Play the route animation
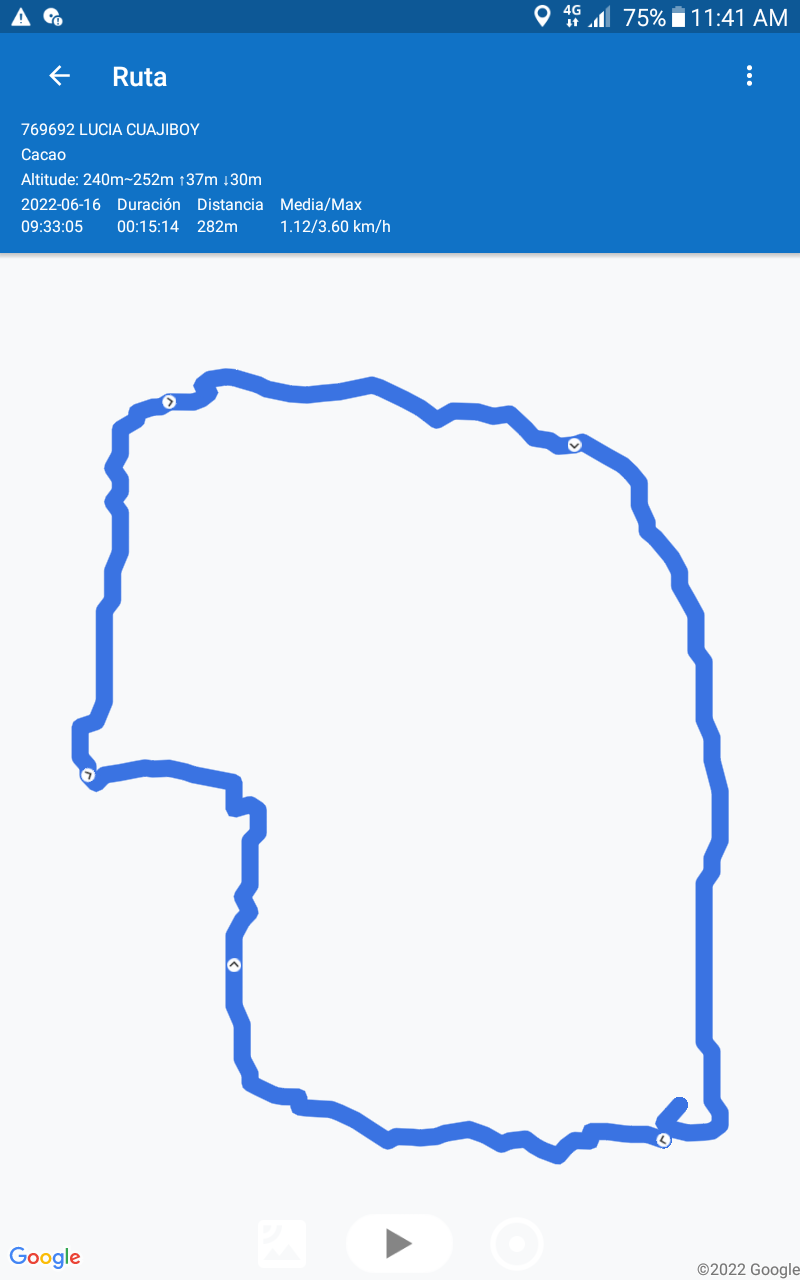Image resolution: width=800 pixels, height=1280 pixels. pyautogui.click(x=399, y=1243)
